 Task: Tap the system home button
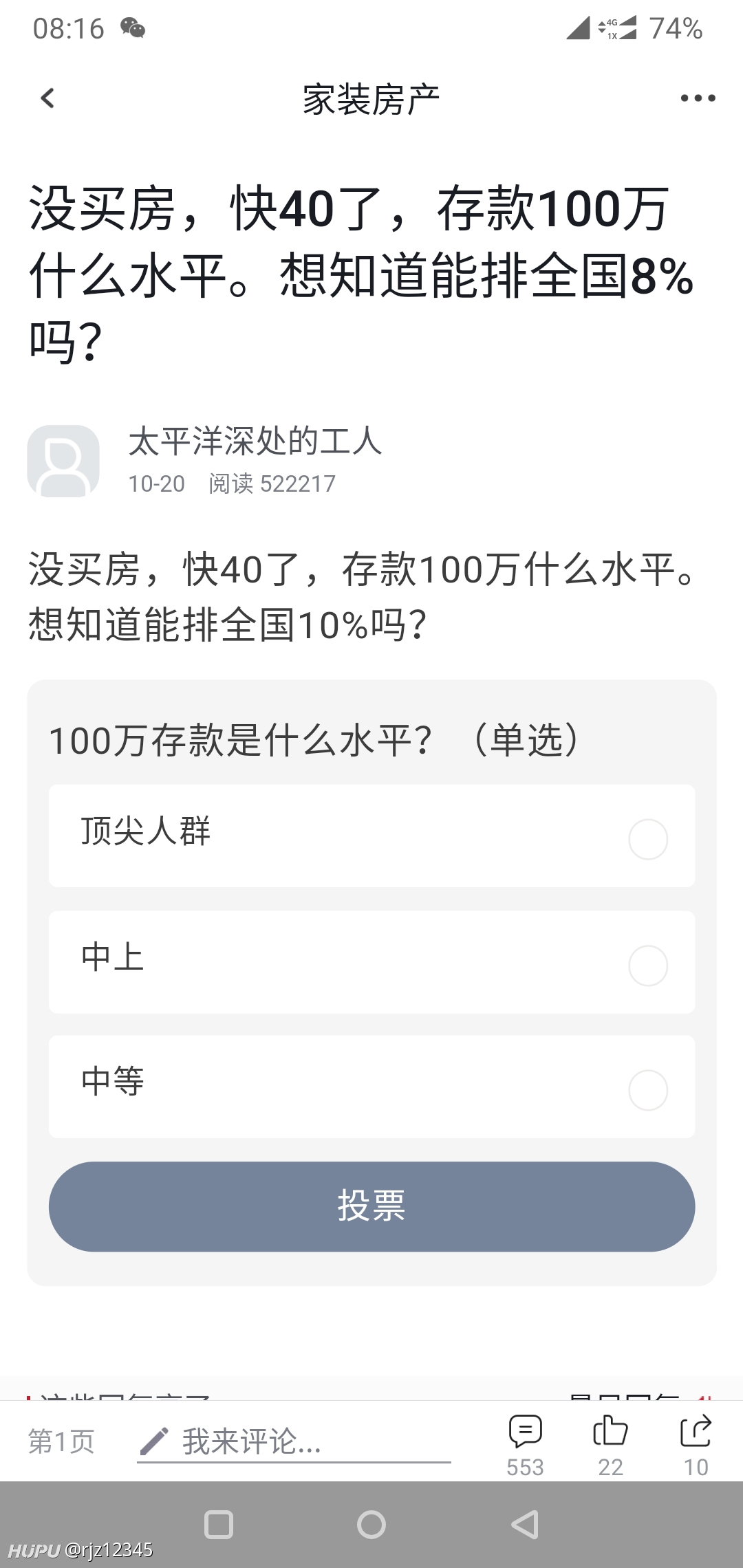pos(371,1525)
